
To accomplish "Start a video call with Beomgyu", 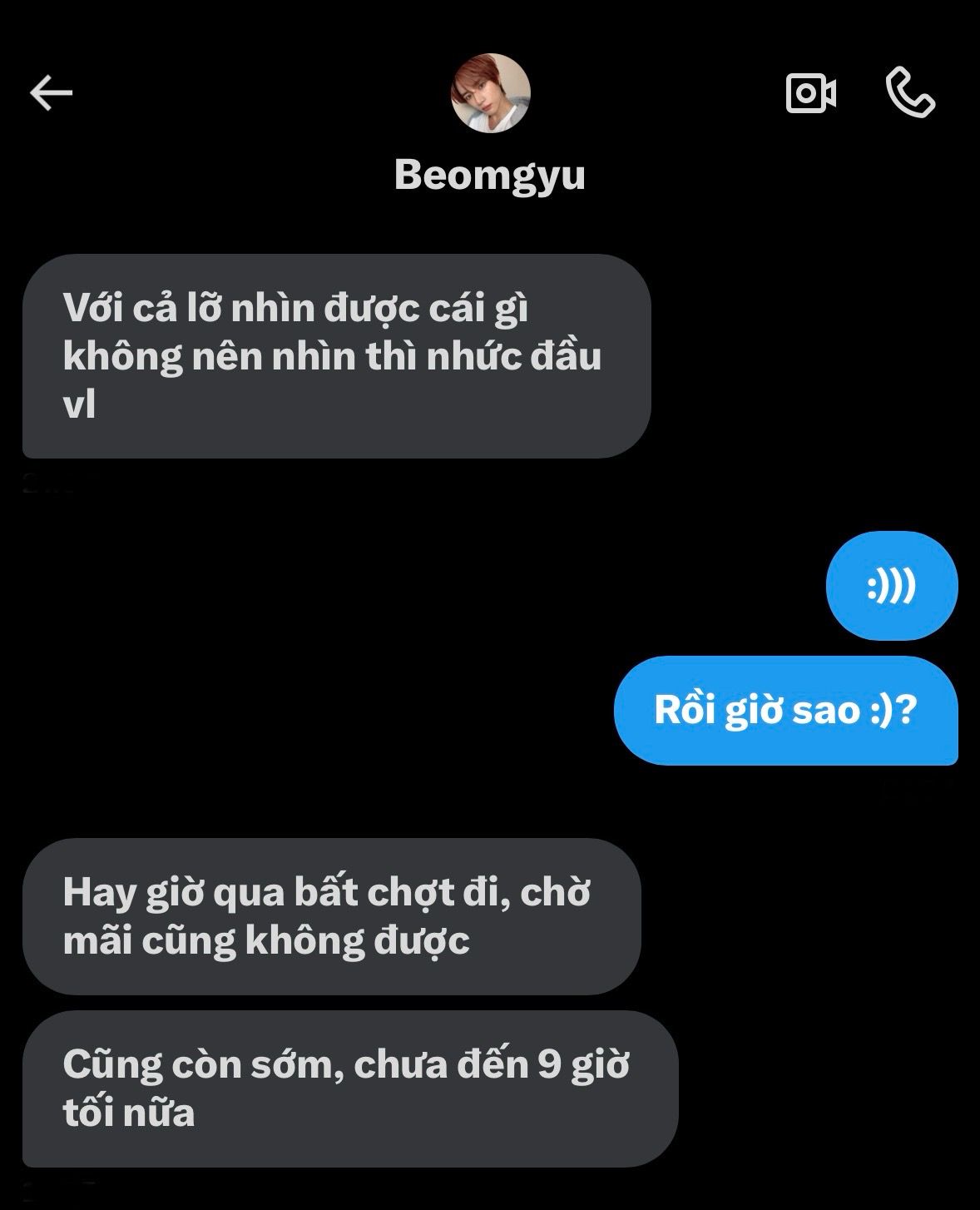I will pyautogui.click(x=810, y=92).
